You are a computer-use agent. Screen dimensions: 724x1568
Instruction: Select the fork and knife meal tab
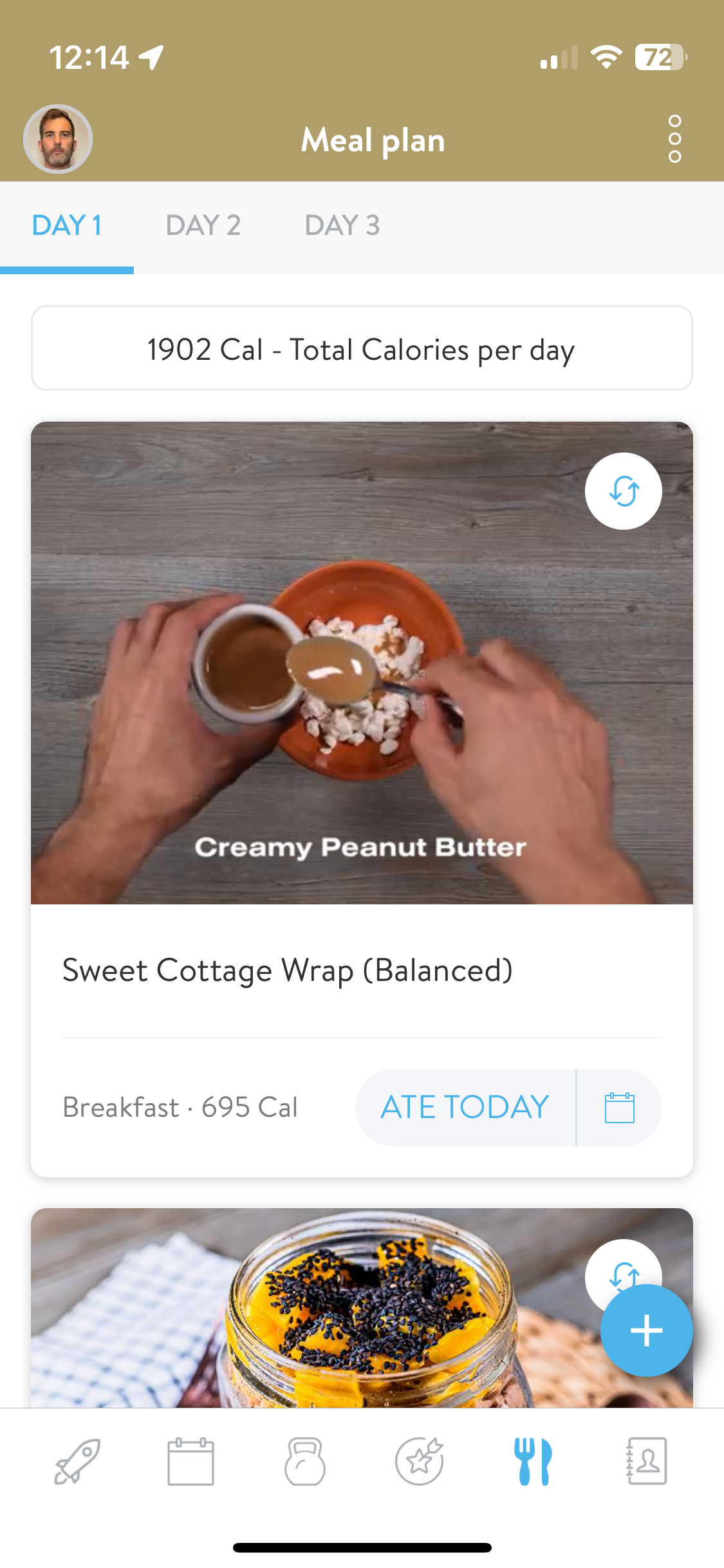coord(533,1461)
